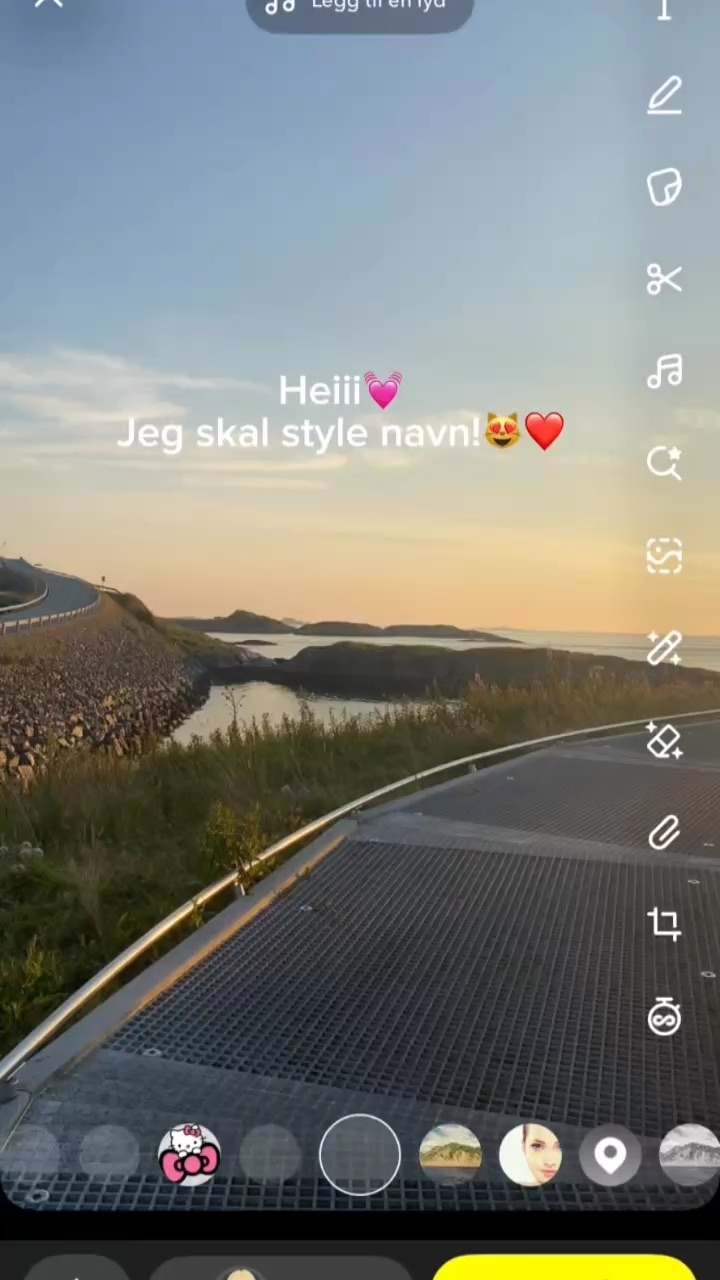Close the snap editor
The width and height of the screenshot is (720, 1280).
pyautogui.click(x=48, y=5)
